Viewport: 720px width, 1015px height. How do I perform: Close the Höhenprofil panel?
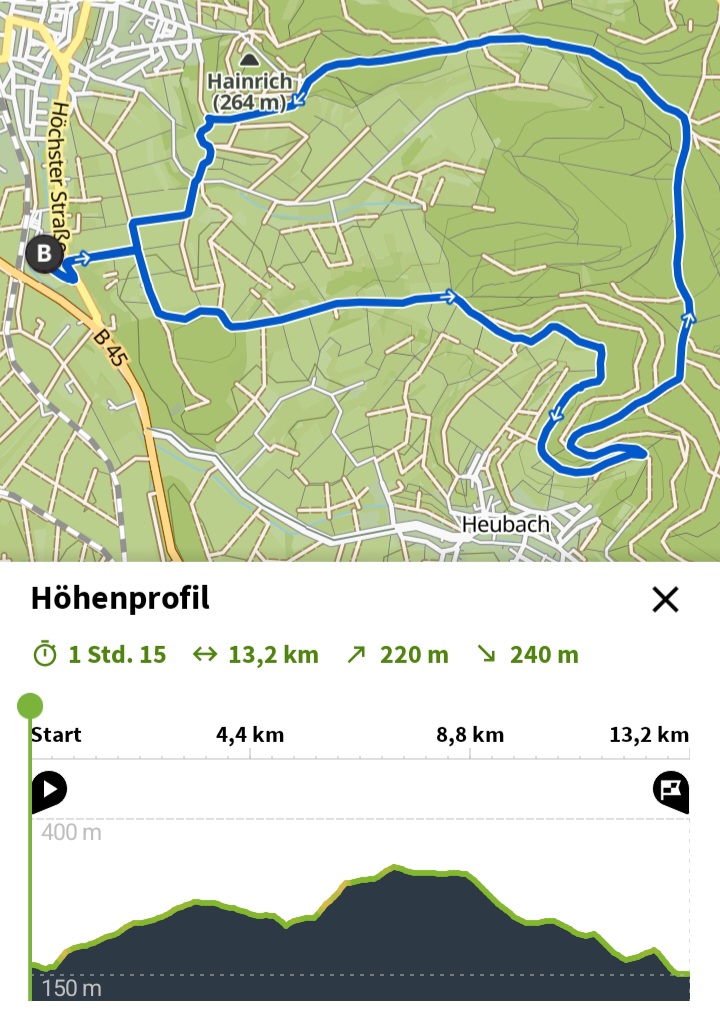coord(665,599)
